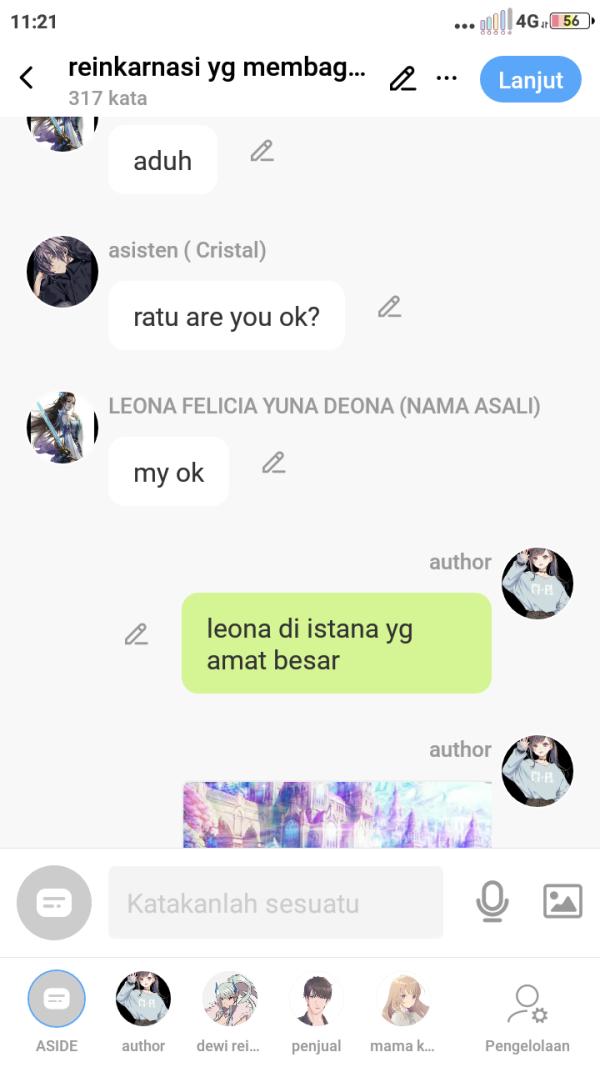This screenshot has width=600, height=1067.
Task: Edit the "my ok" message
Action: pyautogui.click(x=273, y=463)
